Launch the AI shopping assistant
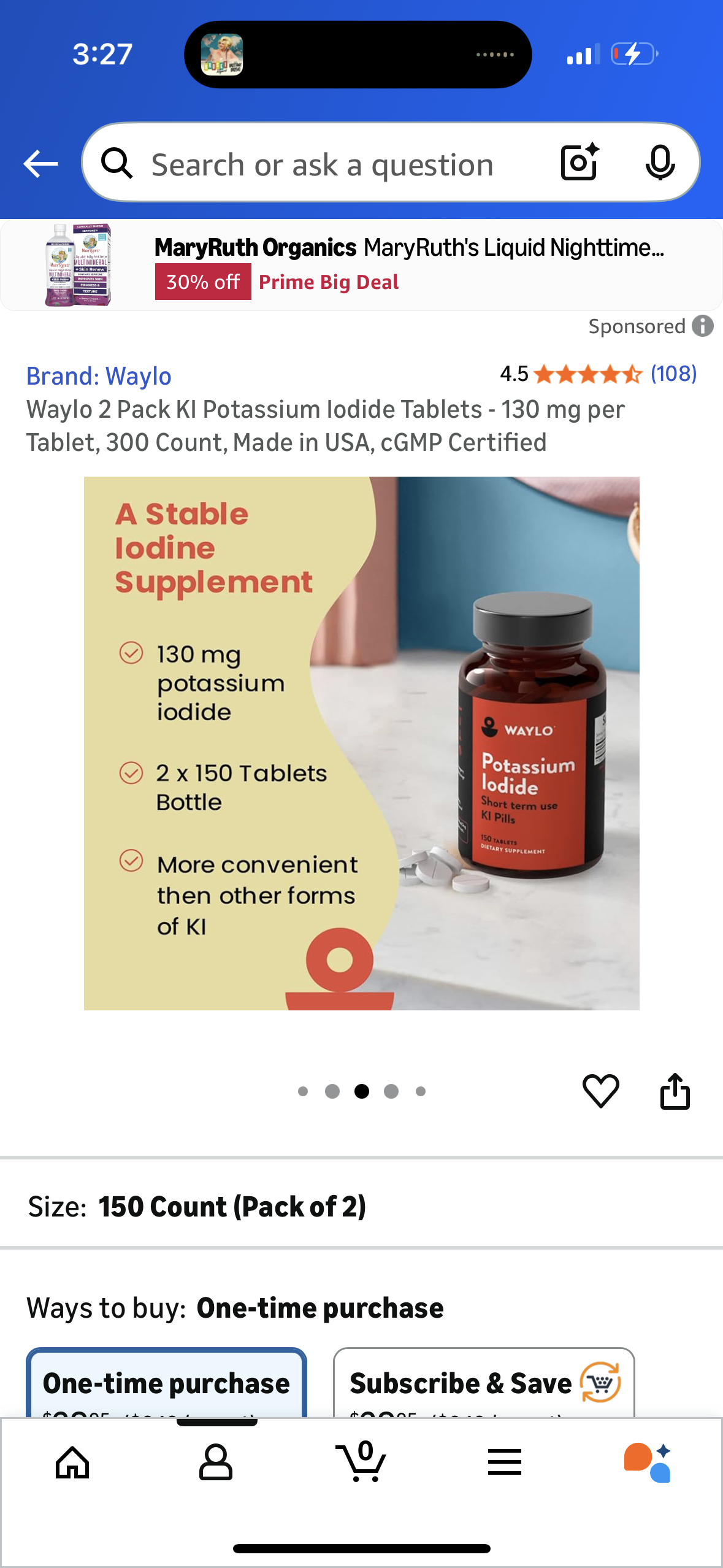The height and width of the screenshot is (1568, 723). tap(648, 1462)
